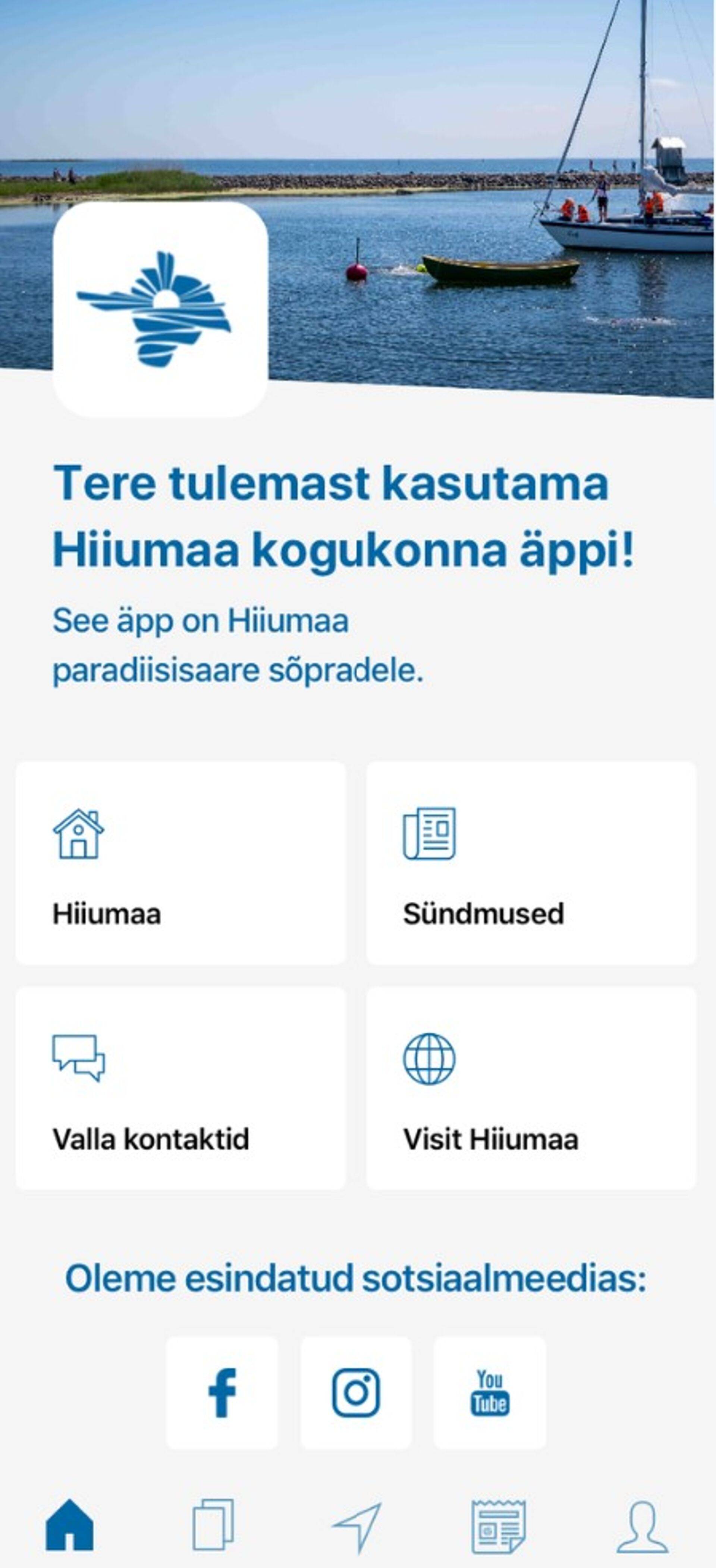The image size is (716, 1568).
Task: Open Valla kontaktid card
Action: [180, 1088]
